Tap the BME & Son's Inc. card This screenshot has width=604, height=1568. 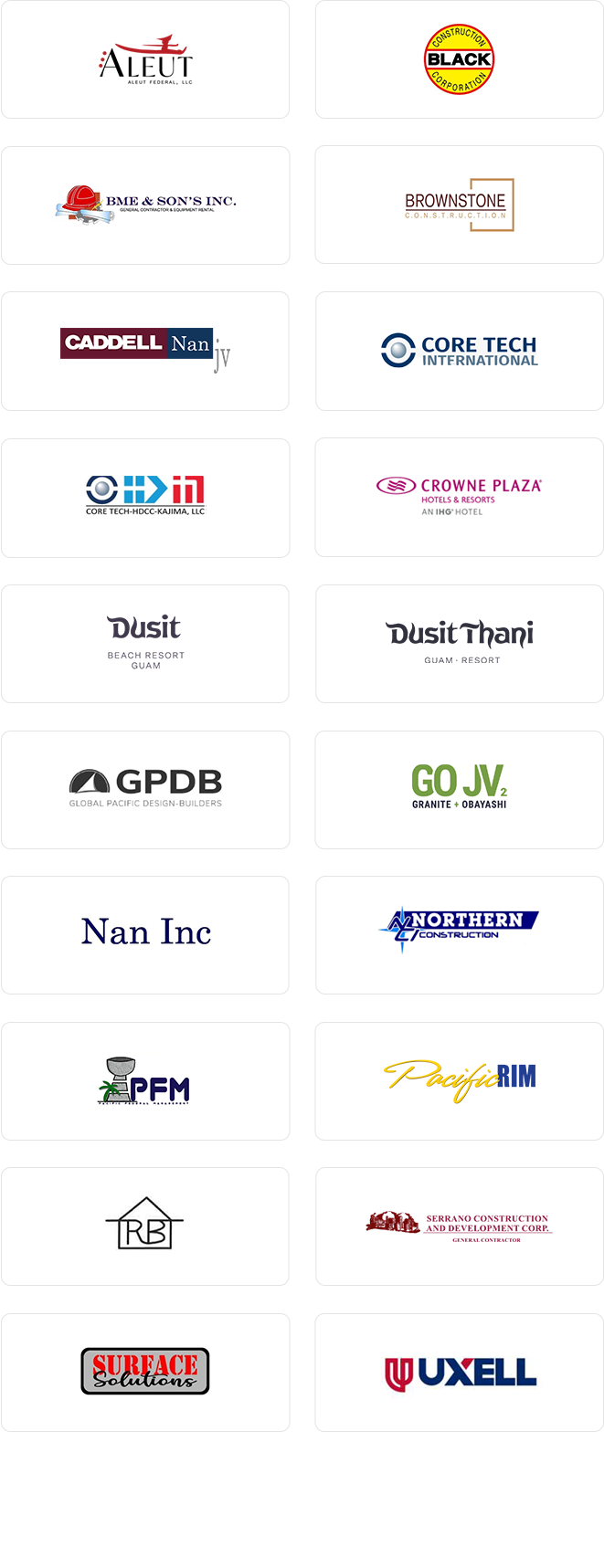(x=145, y=205)
